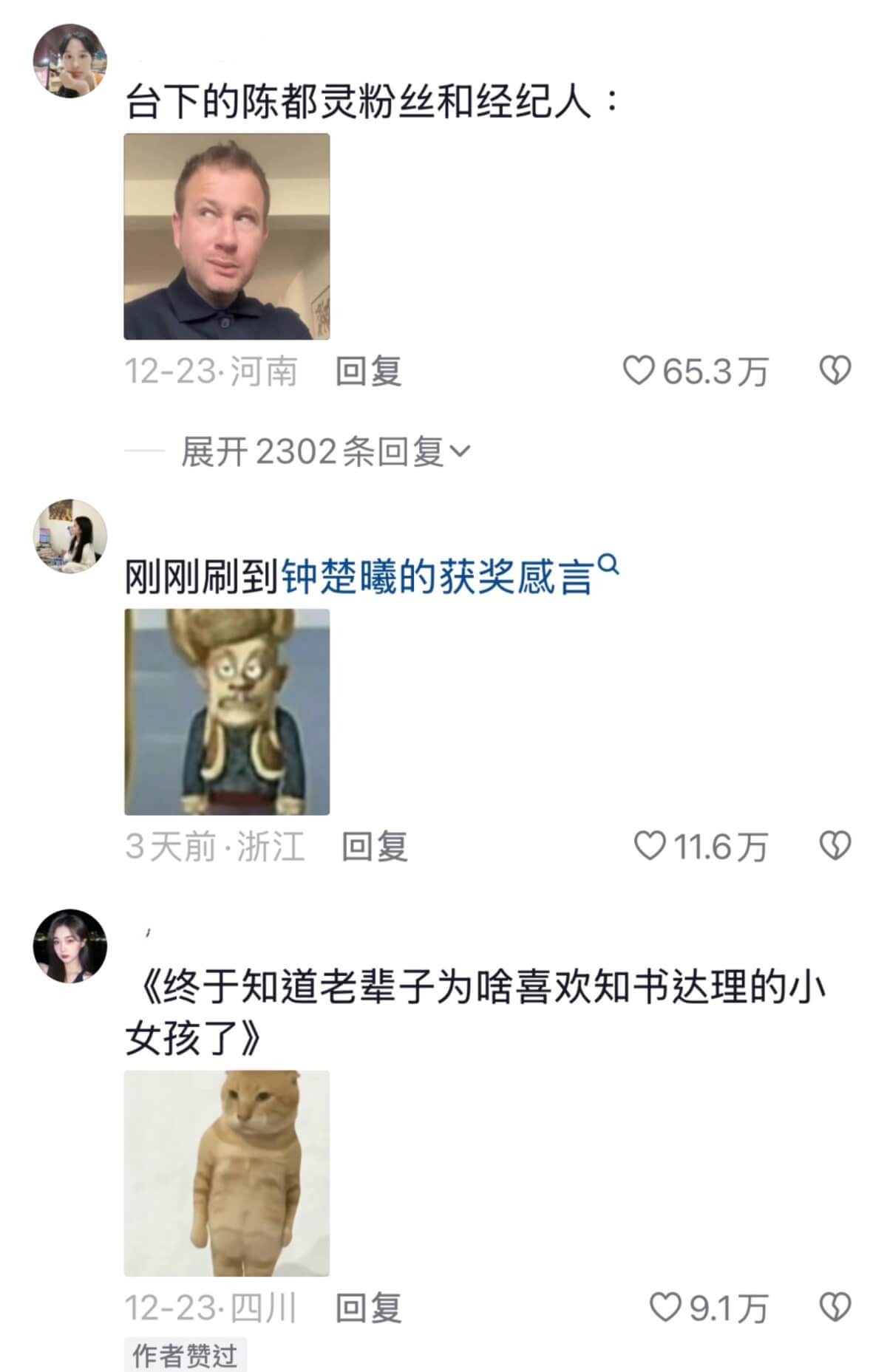The image size is (887, 1372).
Task: Open profile avatar of the 河南 commenter
Action: click(70, 61)
